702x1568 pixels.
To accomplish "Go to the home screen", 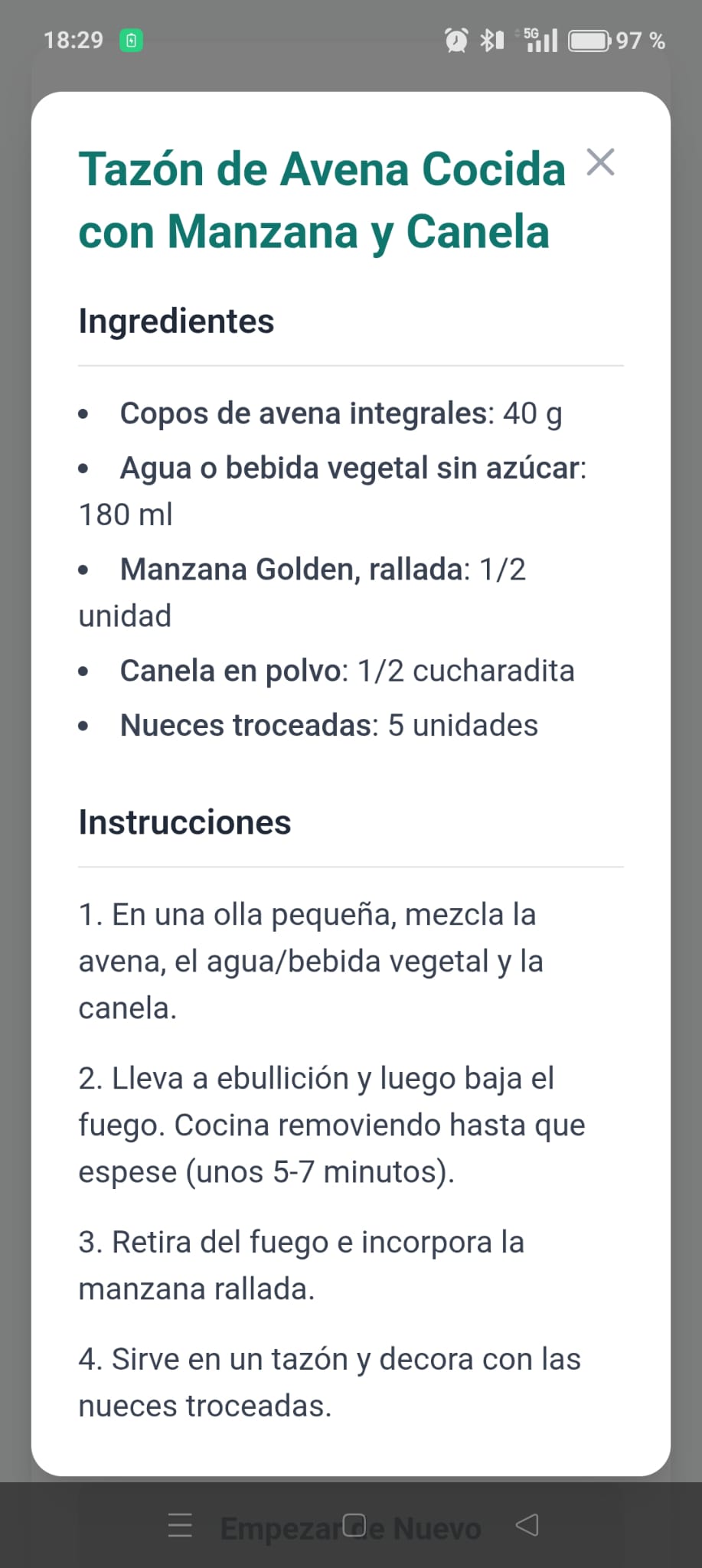I will [x=354, y=1524].
